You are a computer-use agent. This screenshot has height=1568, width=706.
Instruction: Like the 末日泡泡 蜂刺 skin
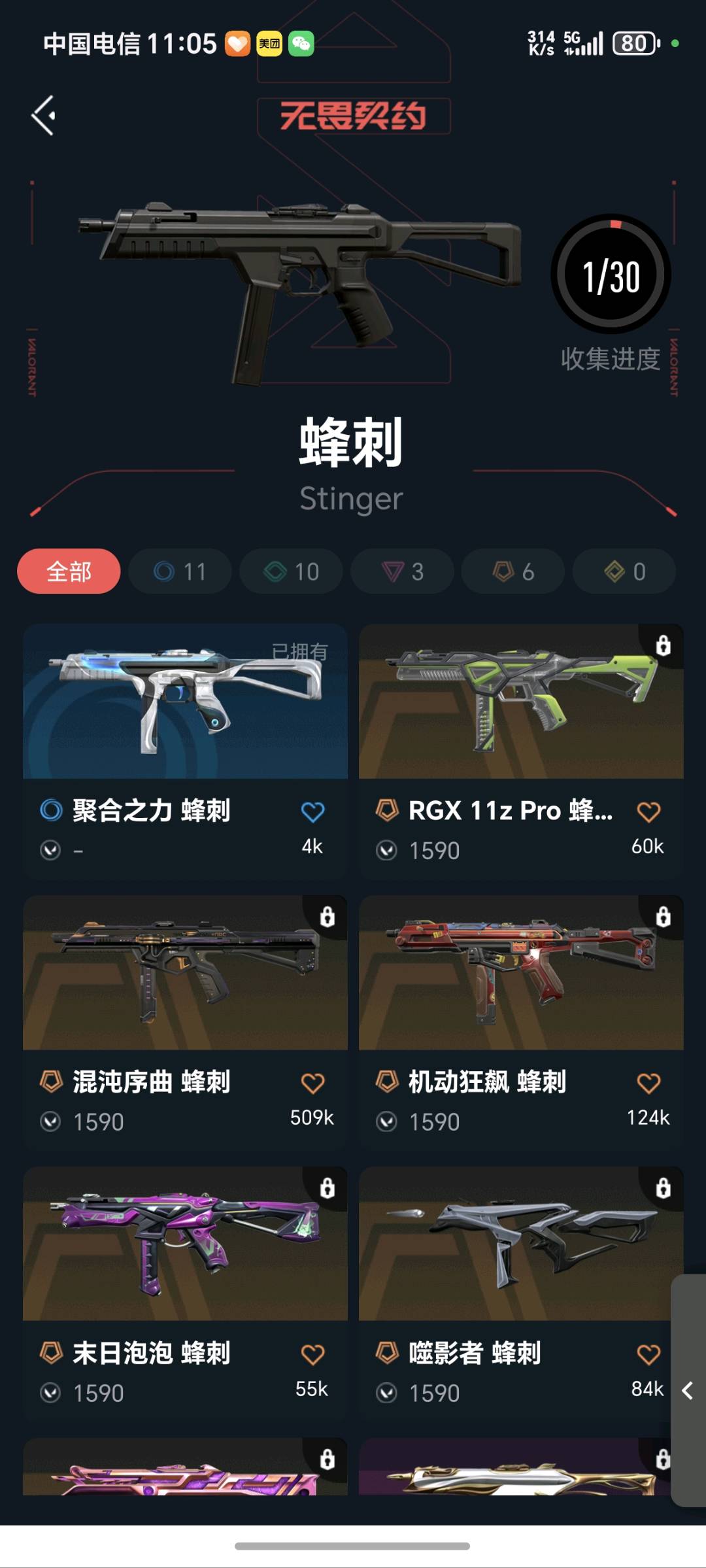pyautogui.click(x=312, y=1354)
